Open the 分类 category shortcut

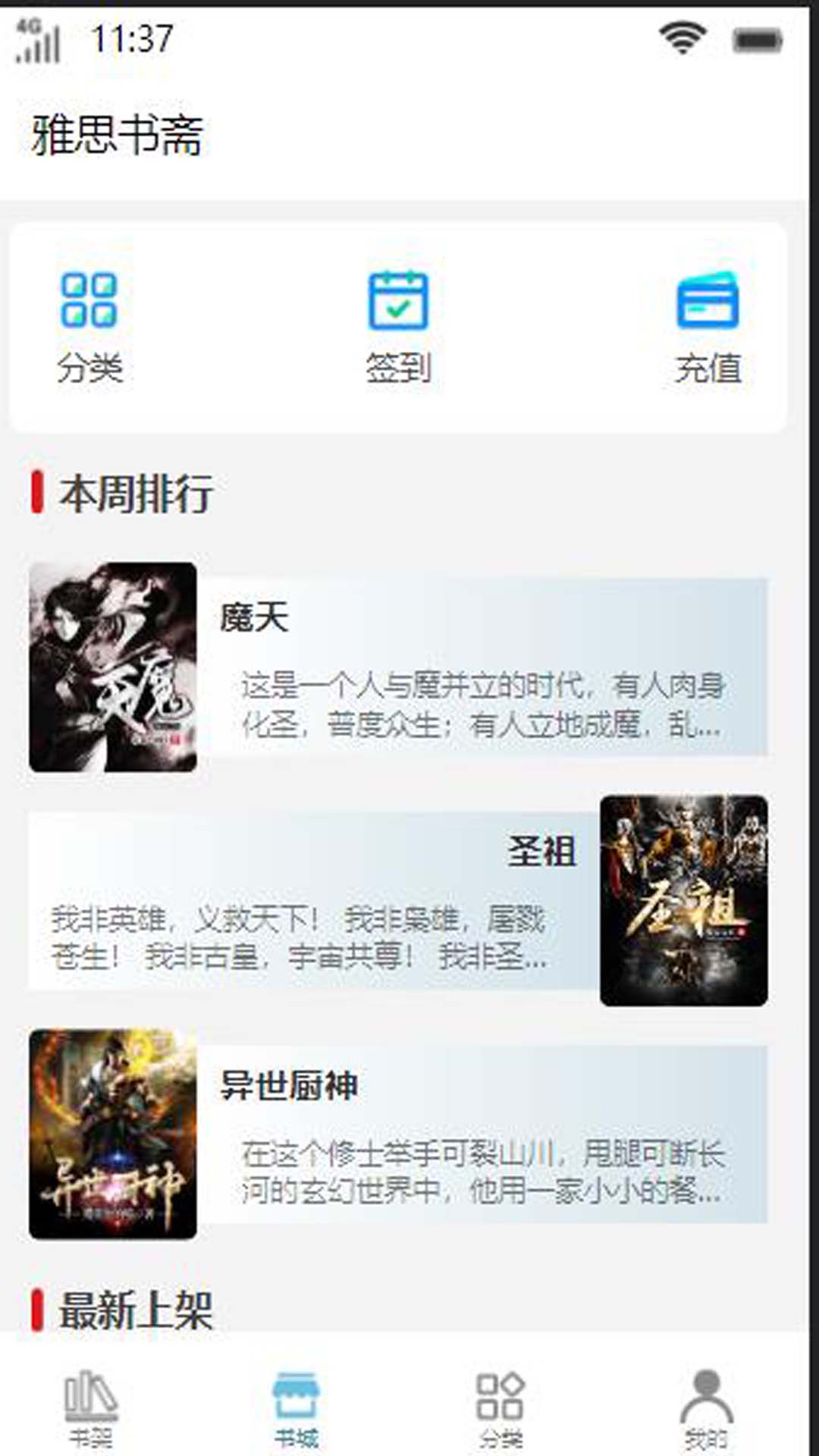pyautogui.click(x=89, y=326)
